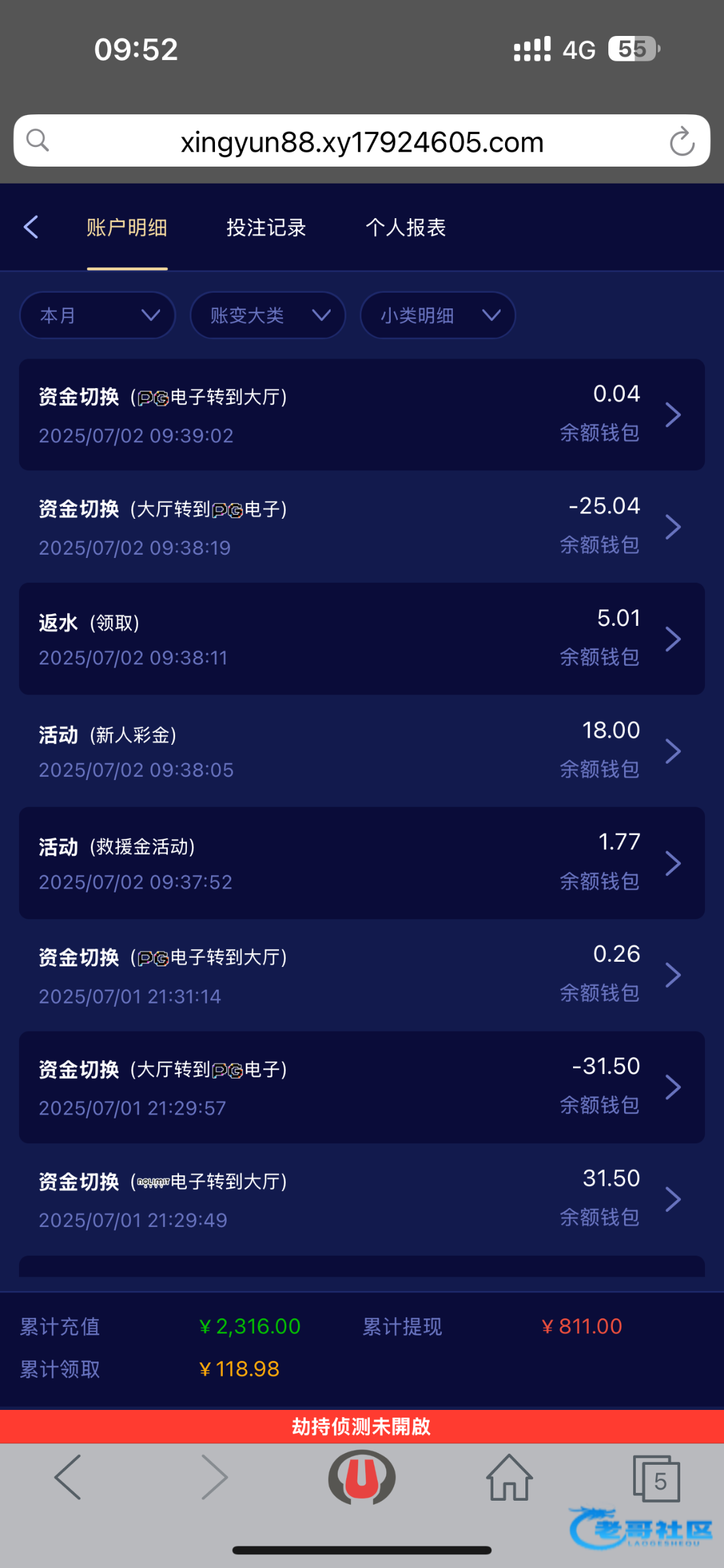724x1568 pixels.
Task: Select the 账户明细 tab
Action: click(127, 227)
